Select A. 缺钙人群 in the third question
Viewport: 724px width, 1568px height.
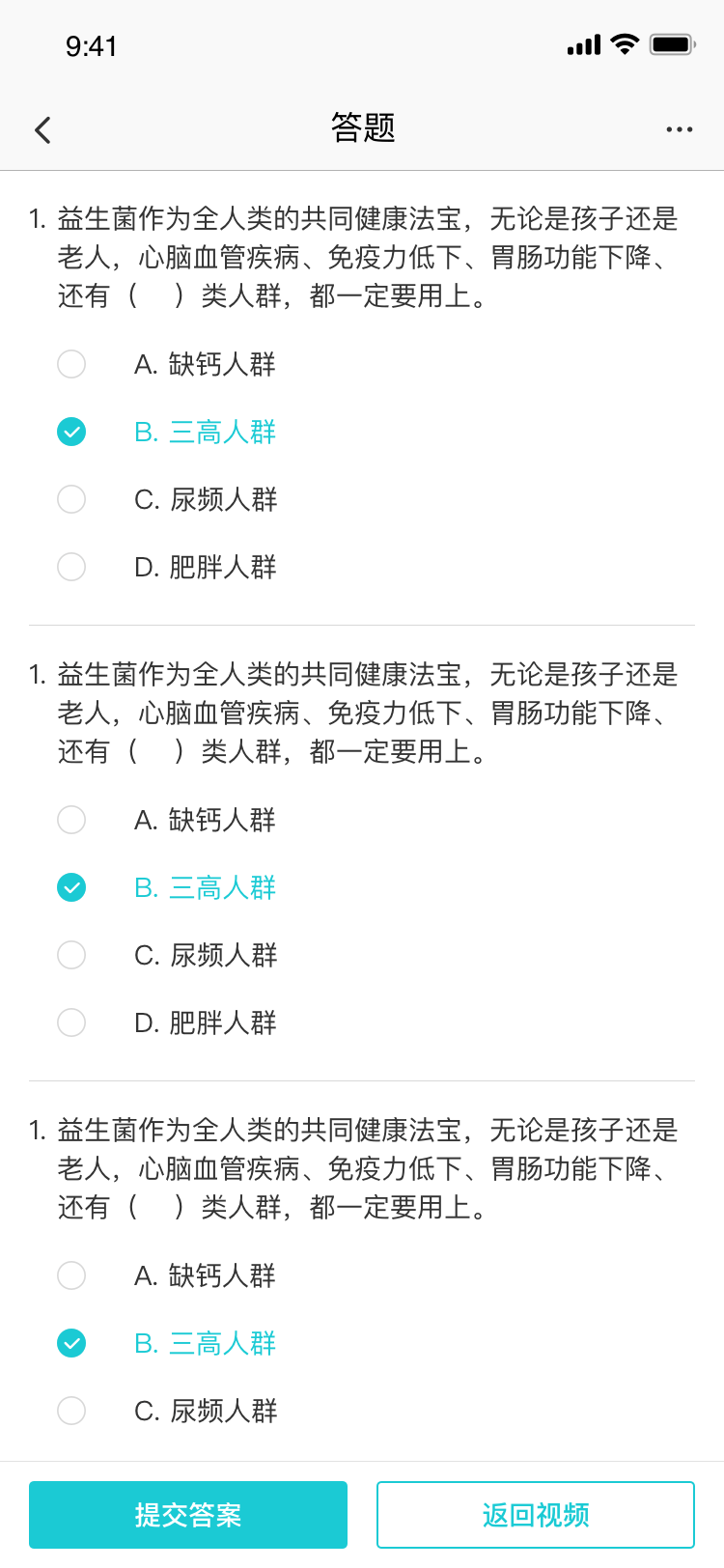tap(71, 1275)
